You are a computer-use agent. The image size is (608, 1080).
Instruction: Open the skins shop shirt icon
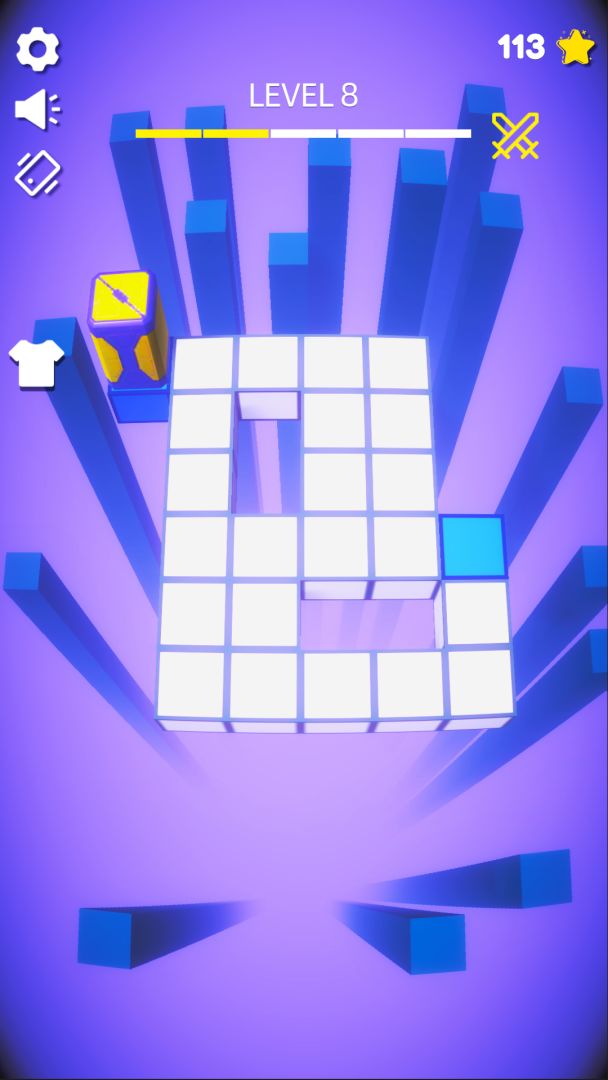pos(36,362)
